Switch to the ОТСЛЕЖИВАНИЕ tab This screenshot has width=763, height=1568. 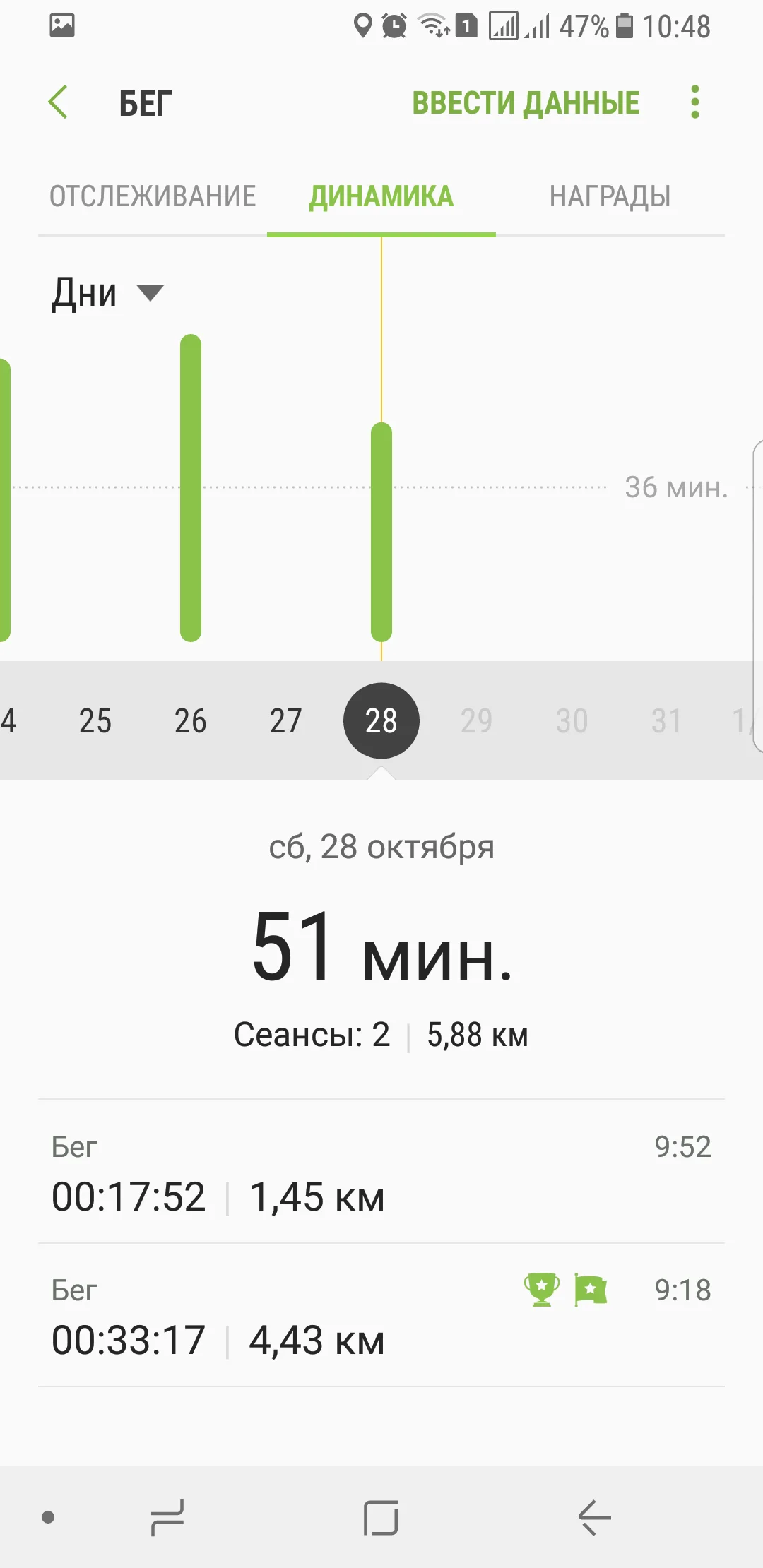(x=153, y=196)
